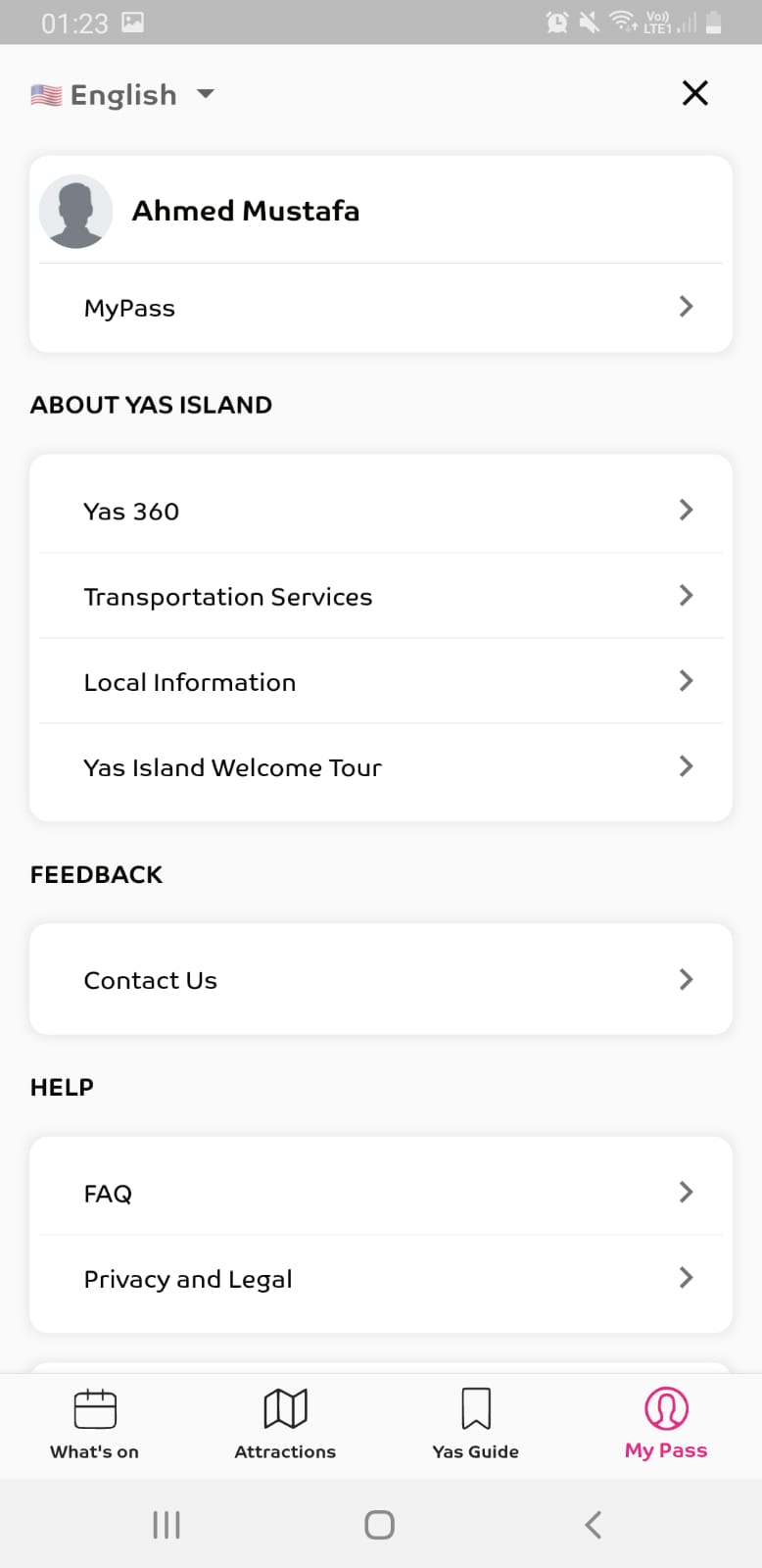Go to the Yas Guide tab
Screen dimensions: 762x1568
click(x=476, y=1425)
